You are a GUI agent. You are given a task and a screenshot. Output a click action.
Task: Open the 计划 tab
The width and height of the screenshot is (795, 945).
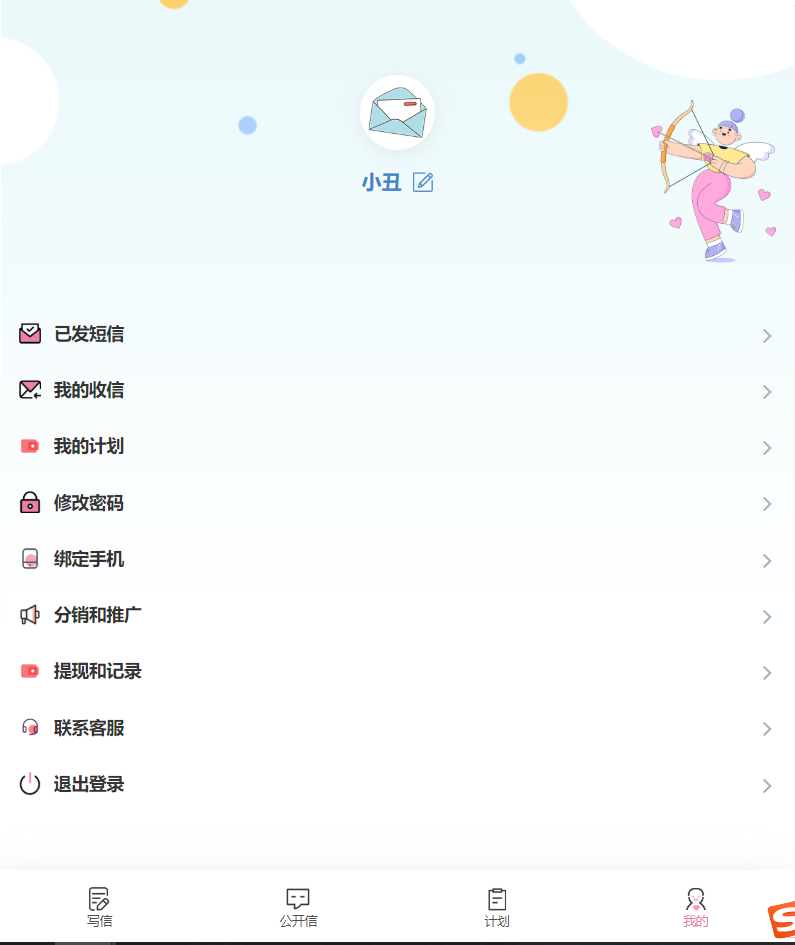point(497,907)
